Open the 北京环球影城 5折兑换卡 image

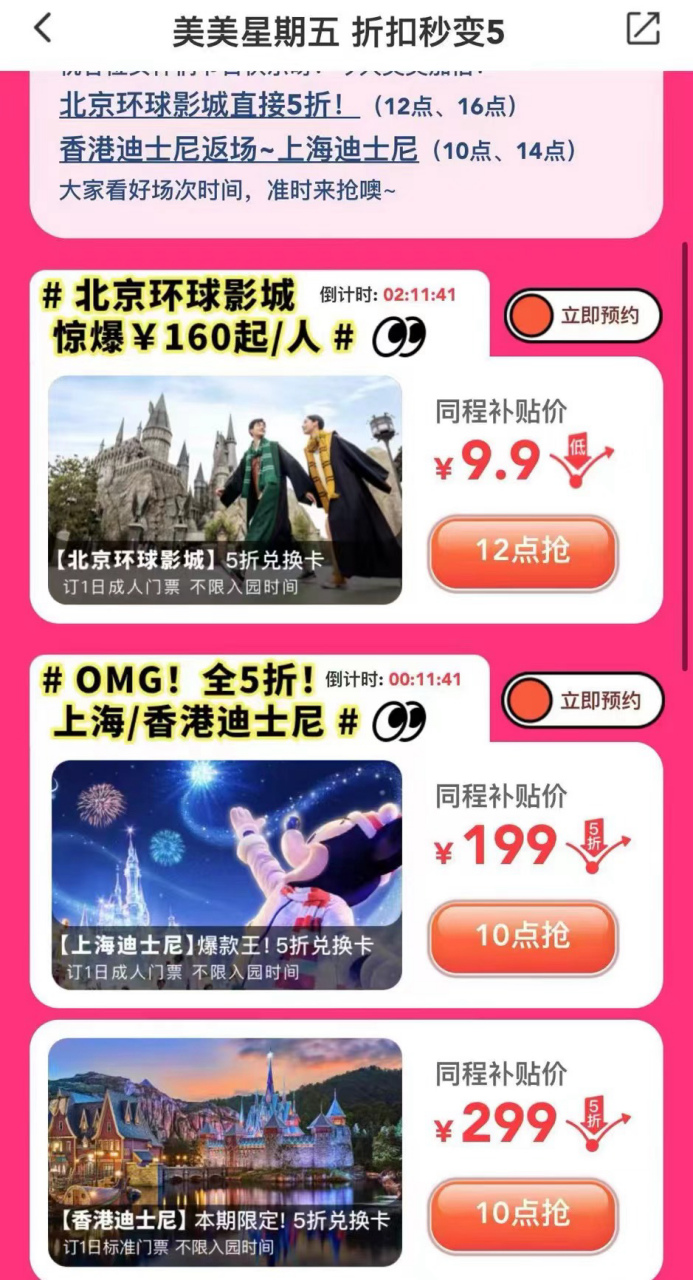225,490
